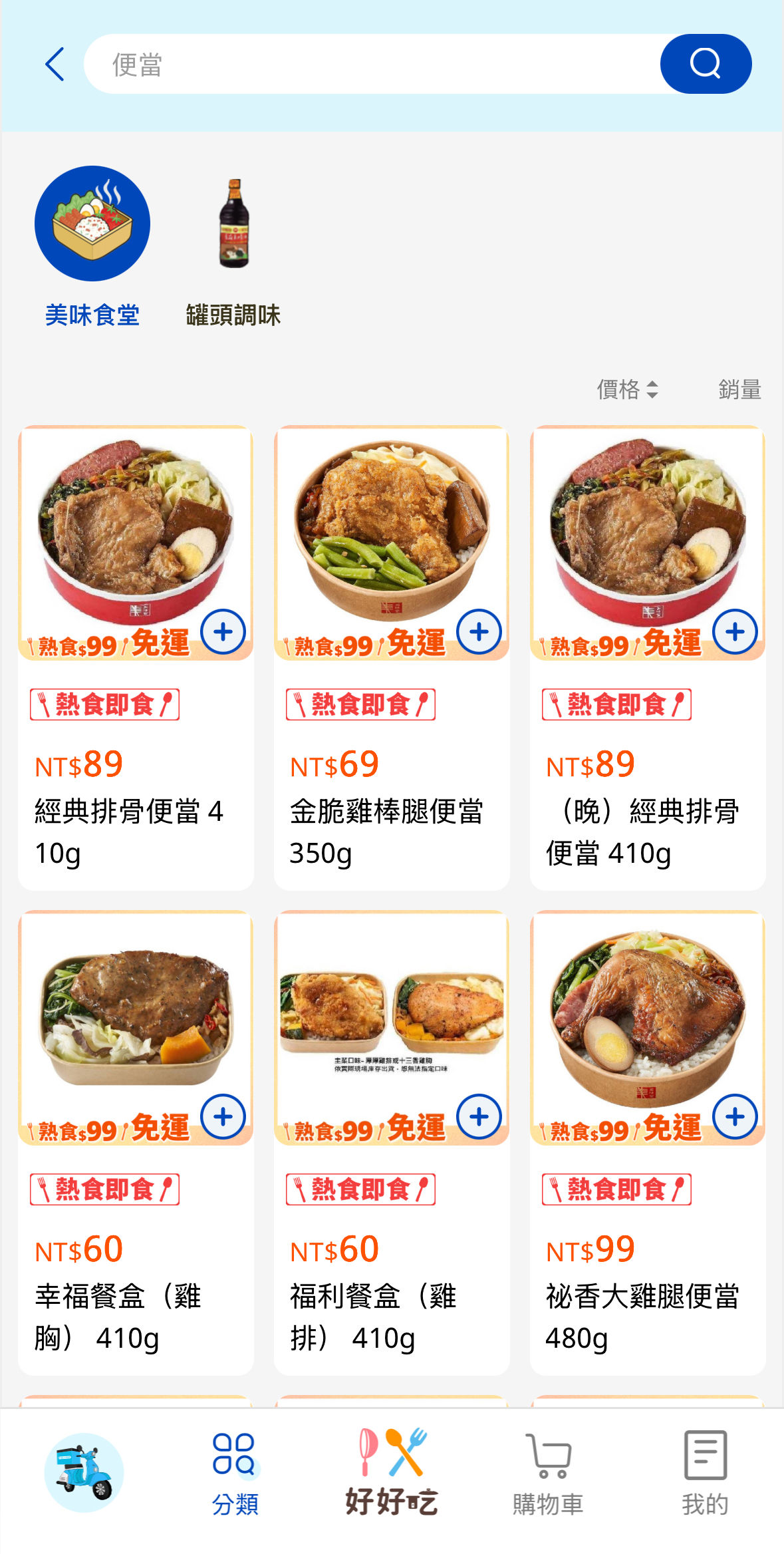Go to the 購物車 tab

coord(548,1474)
